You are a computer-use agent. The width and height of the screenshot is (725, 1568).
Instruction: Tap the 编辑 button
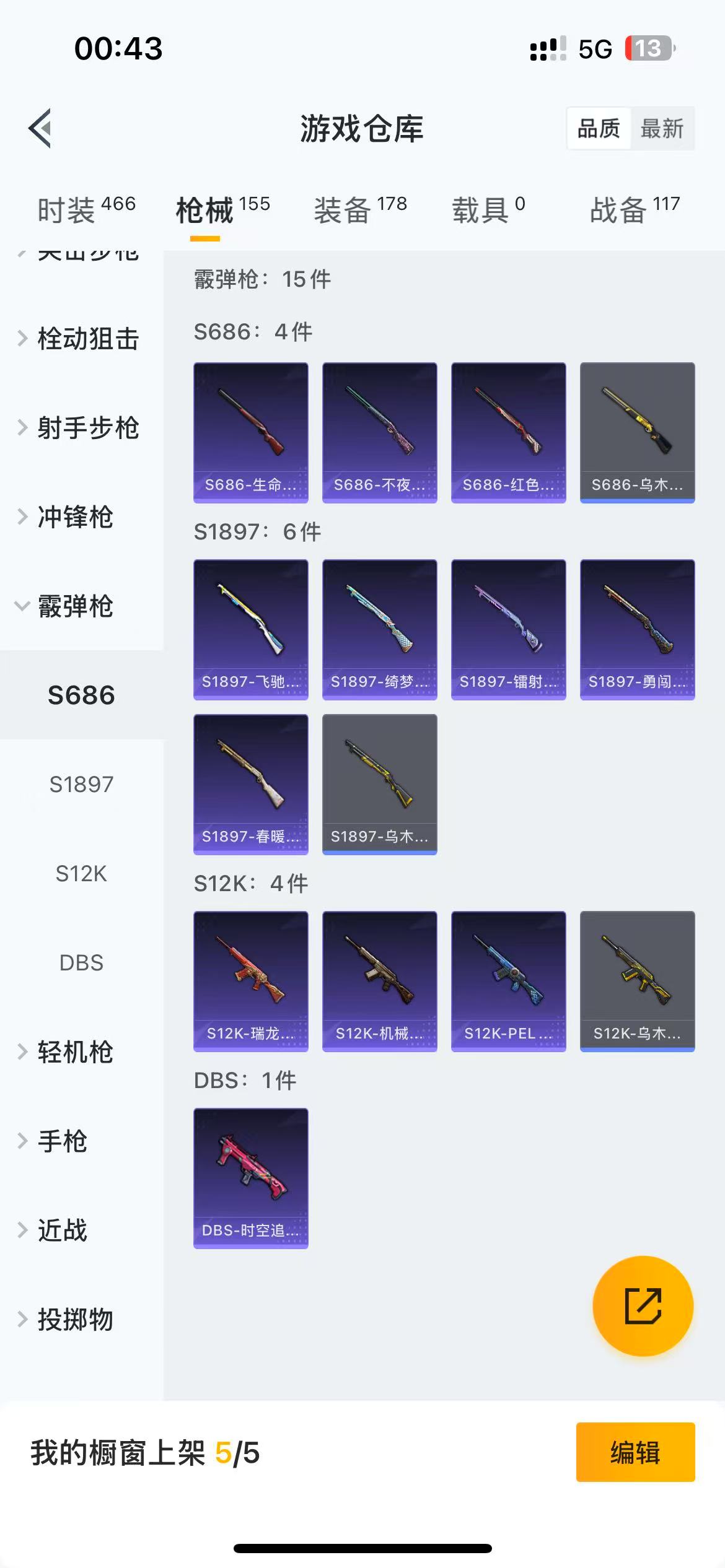tap(635, 1452)
